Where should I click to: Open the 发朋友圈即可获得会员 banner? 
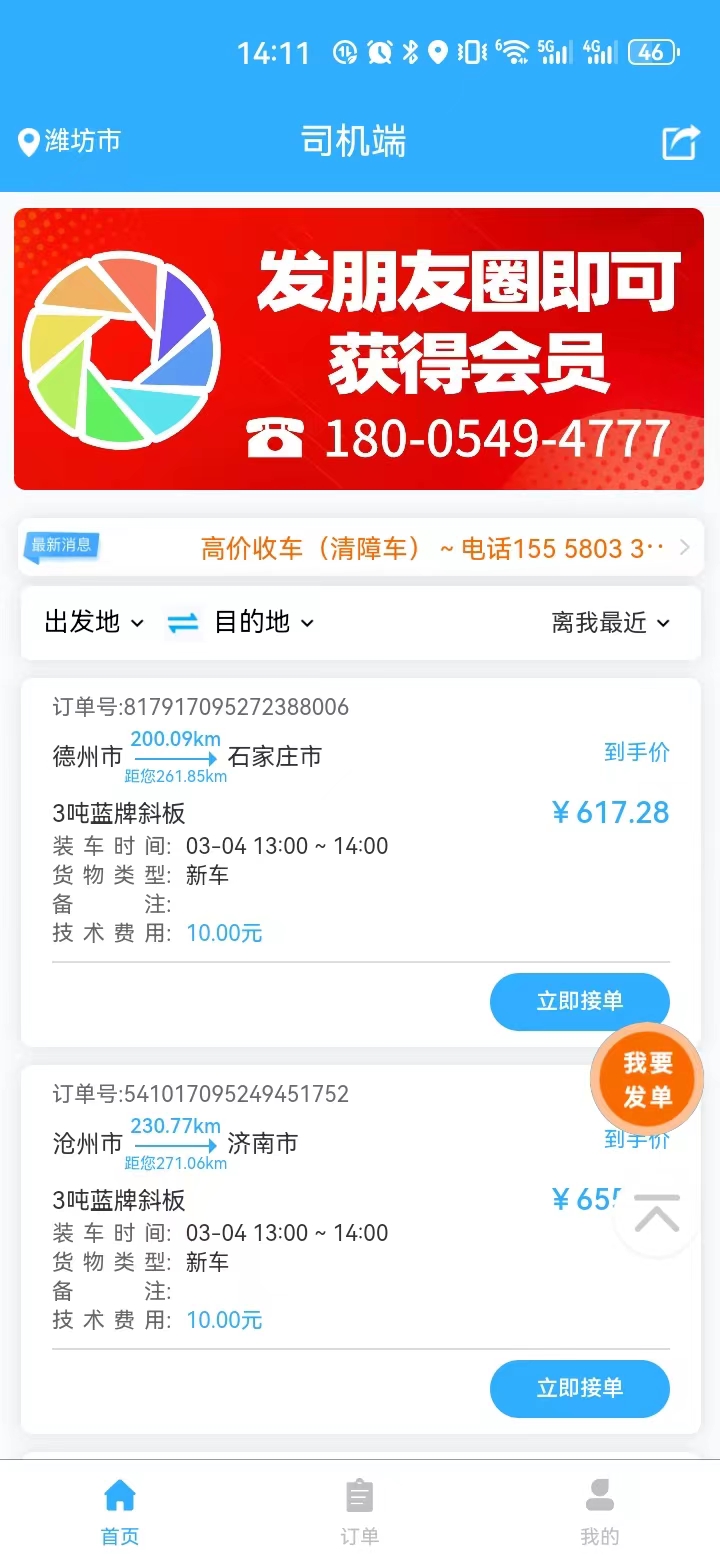358,349
